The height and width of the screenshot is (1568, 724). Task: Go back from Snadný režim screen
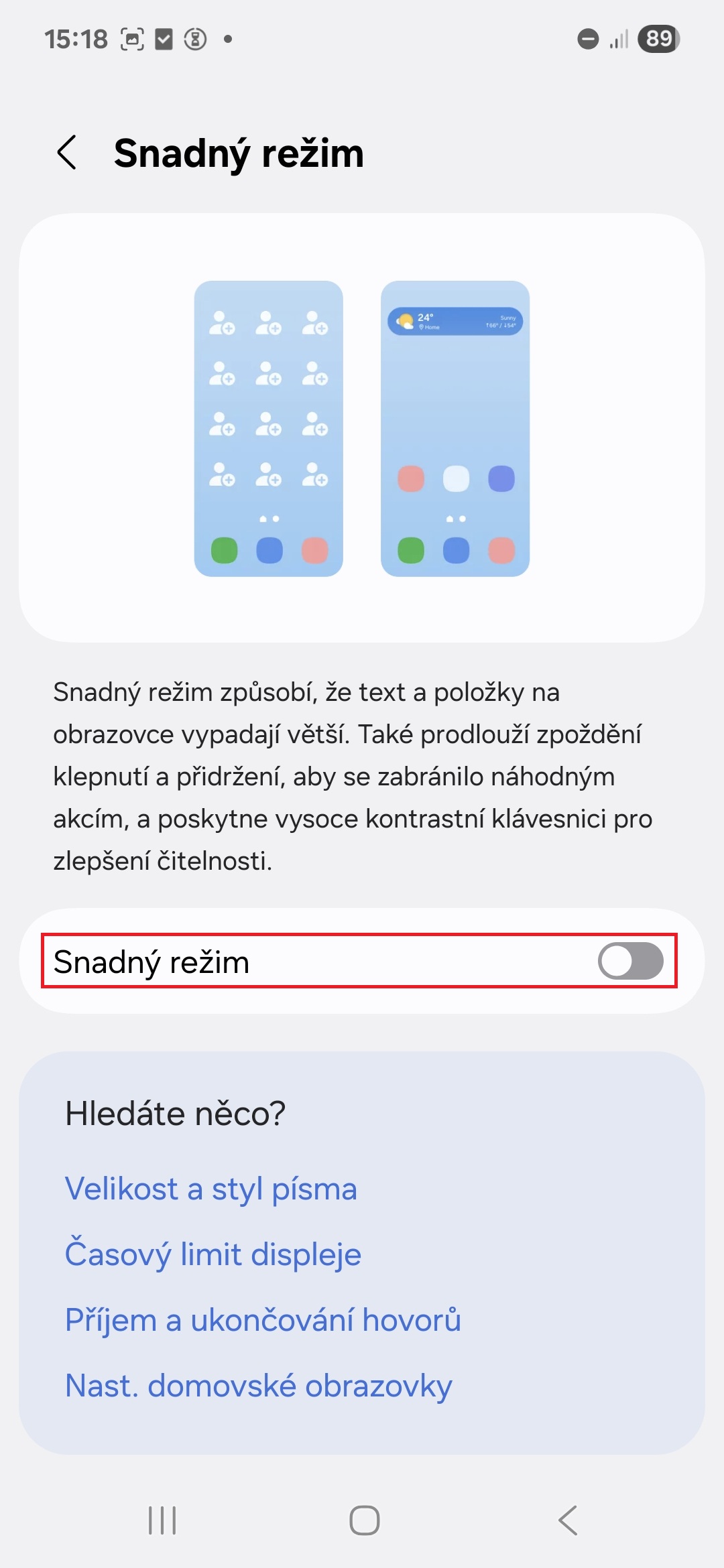[x=67, y=153]
